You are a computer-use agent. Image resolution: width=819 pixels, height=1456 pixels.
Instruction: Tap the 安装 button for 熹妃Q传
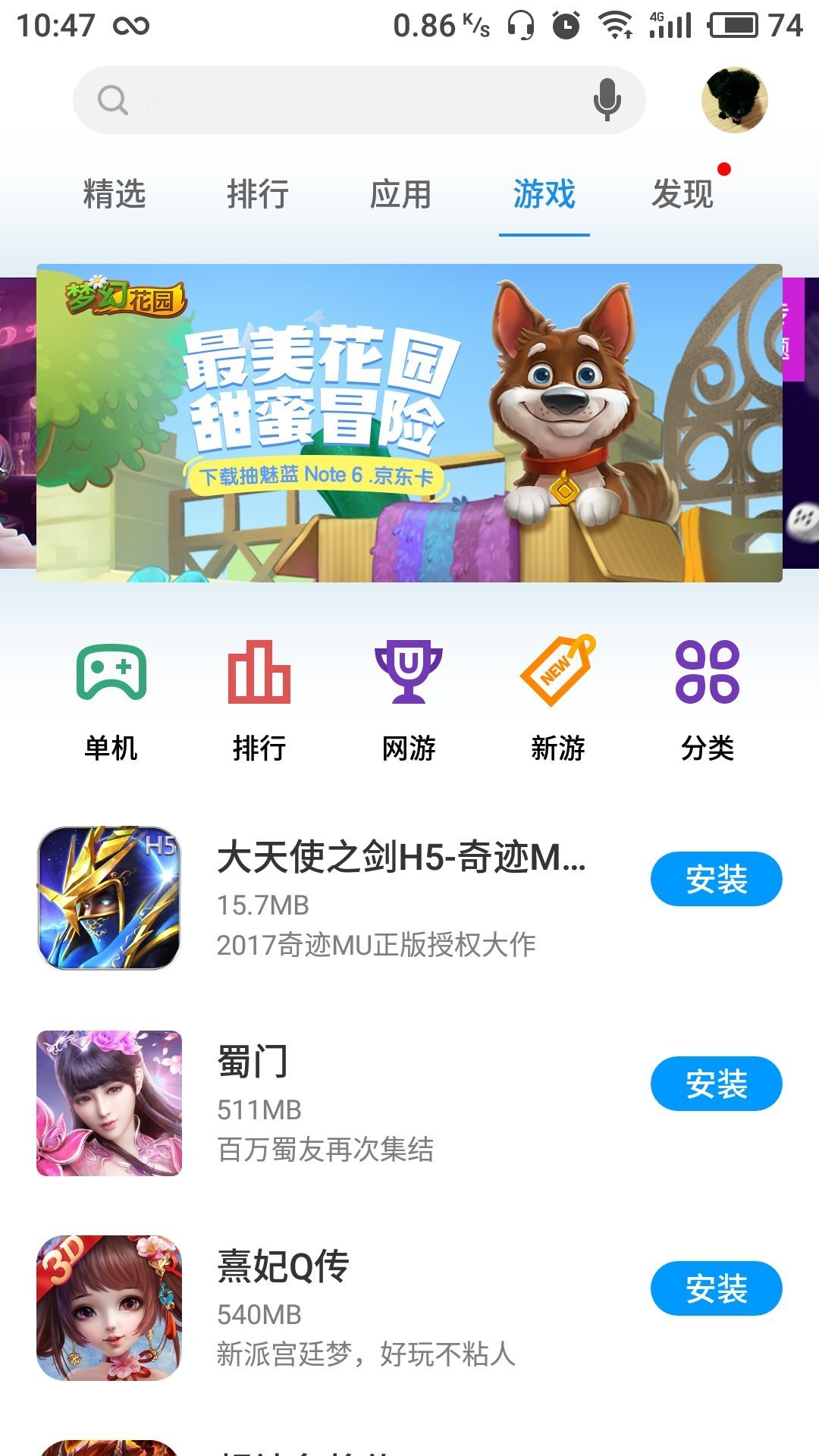coord(716,1288)
